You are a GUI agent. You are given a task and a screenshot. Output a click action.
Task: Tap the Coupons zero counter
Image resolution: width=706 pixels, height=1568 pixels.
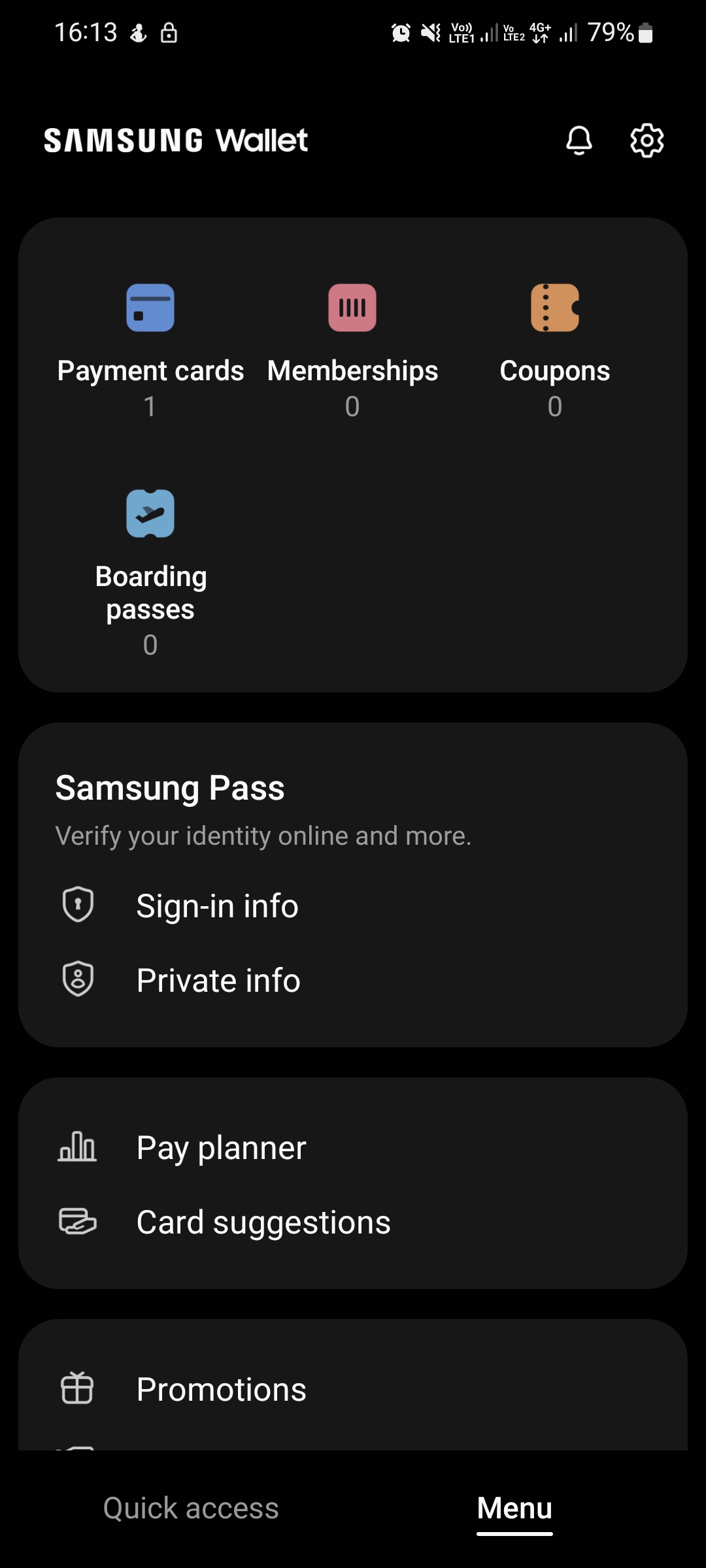(x=555, y=406)
